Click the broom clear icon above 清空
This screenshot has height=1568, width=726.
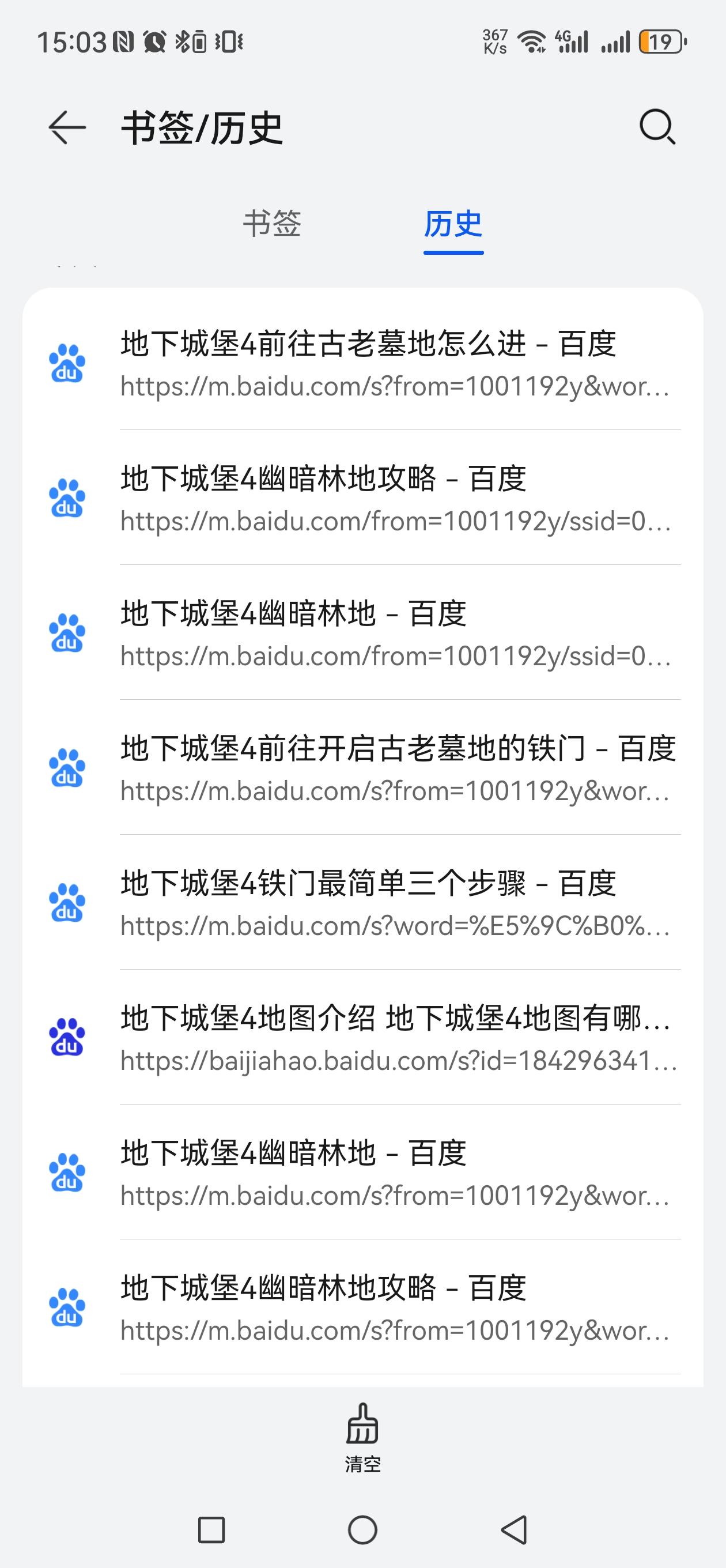(362, 1423)
